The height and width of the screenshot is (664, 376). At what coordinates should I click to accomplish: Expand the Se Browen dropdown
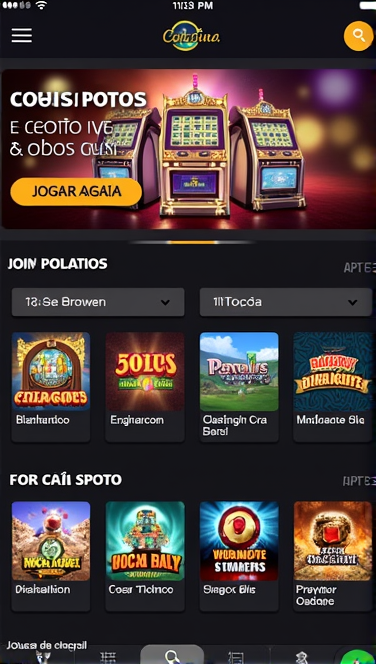[x=98, y=302]
